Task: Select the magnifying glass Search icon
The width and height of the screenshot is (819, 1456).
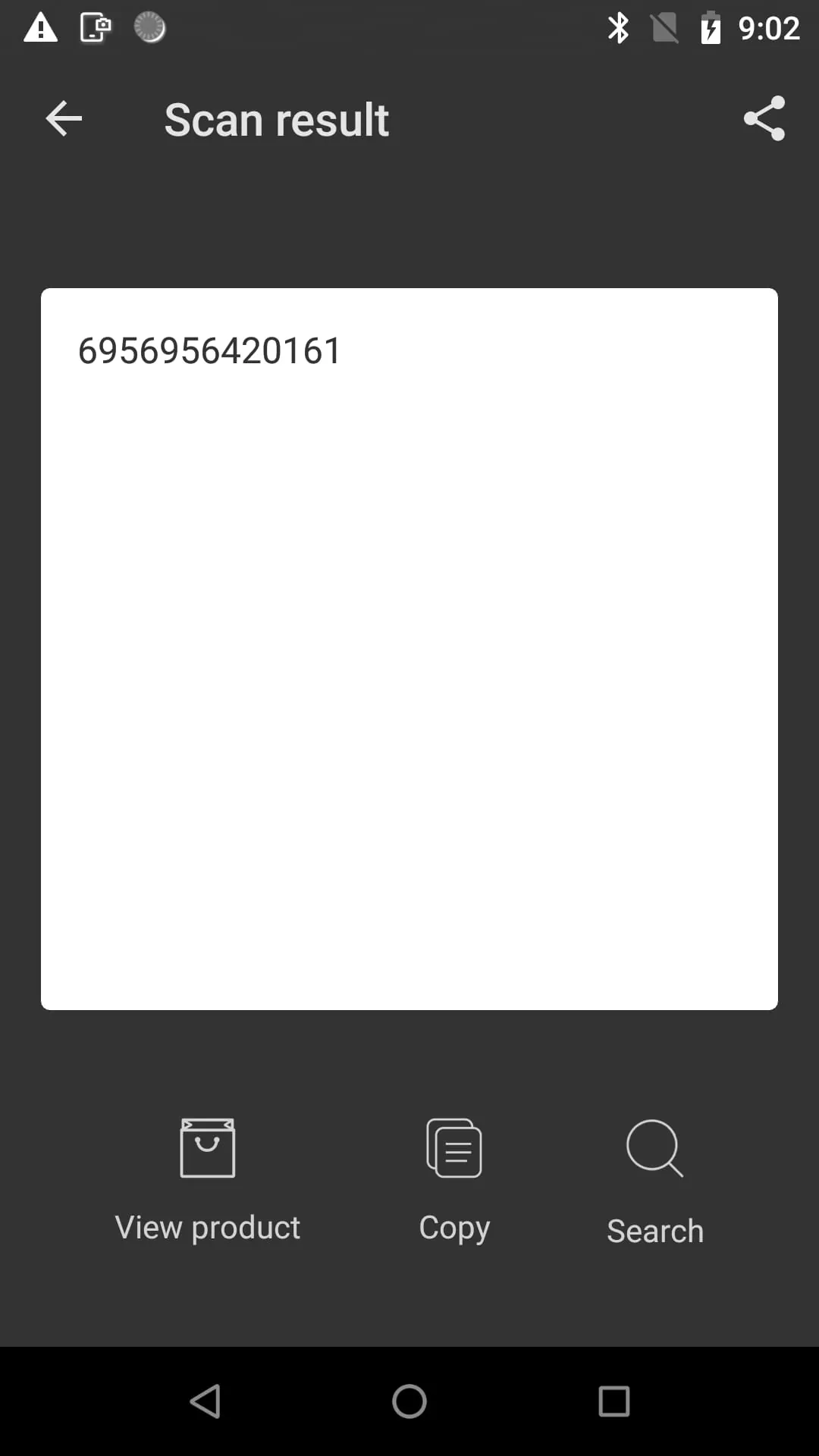Action: tap(654, 1147)
